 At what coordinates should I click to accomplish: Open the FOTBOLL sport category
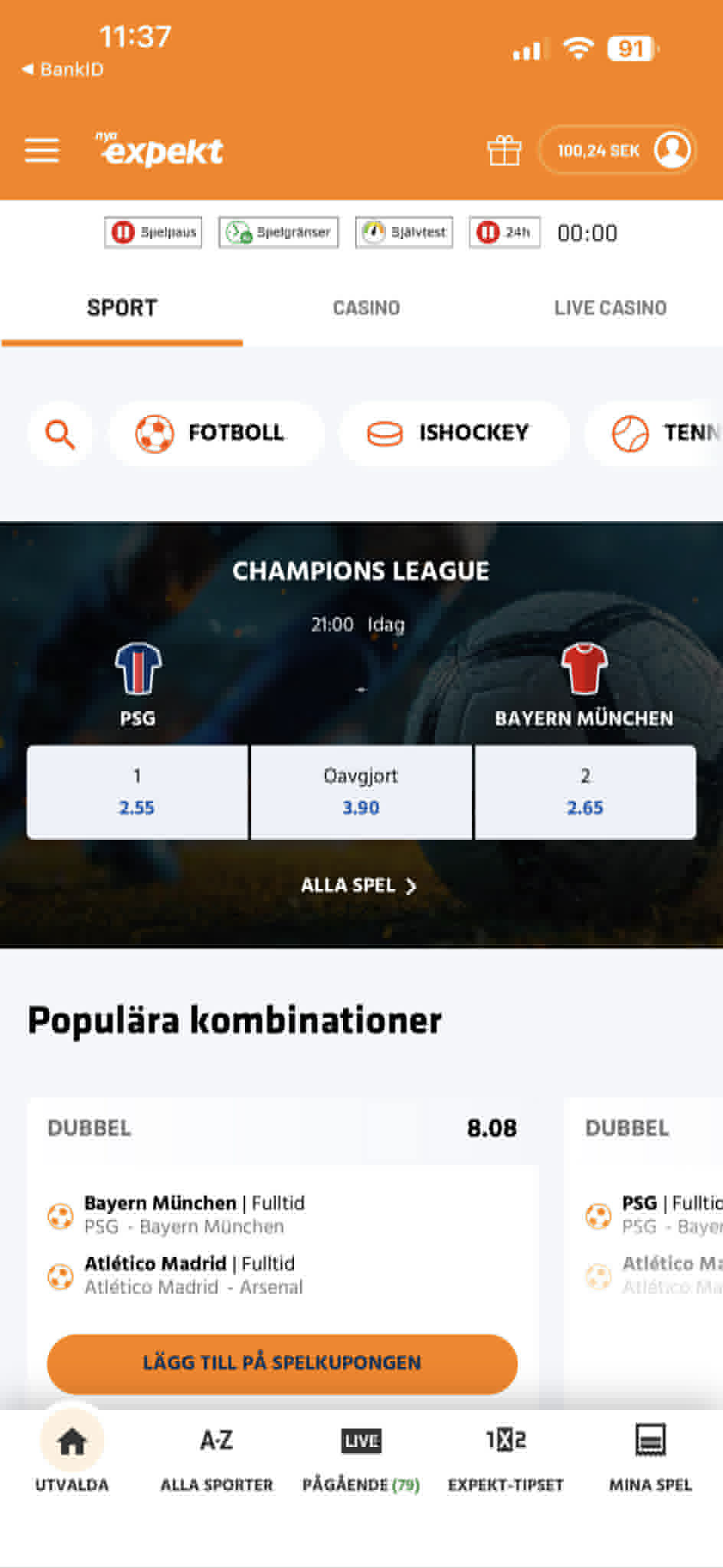click(216, 433)
